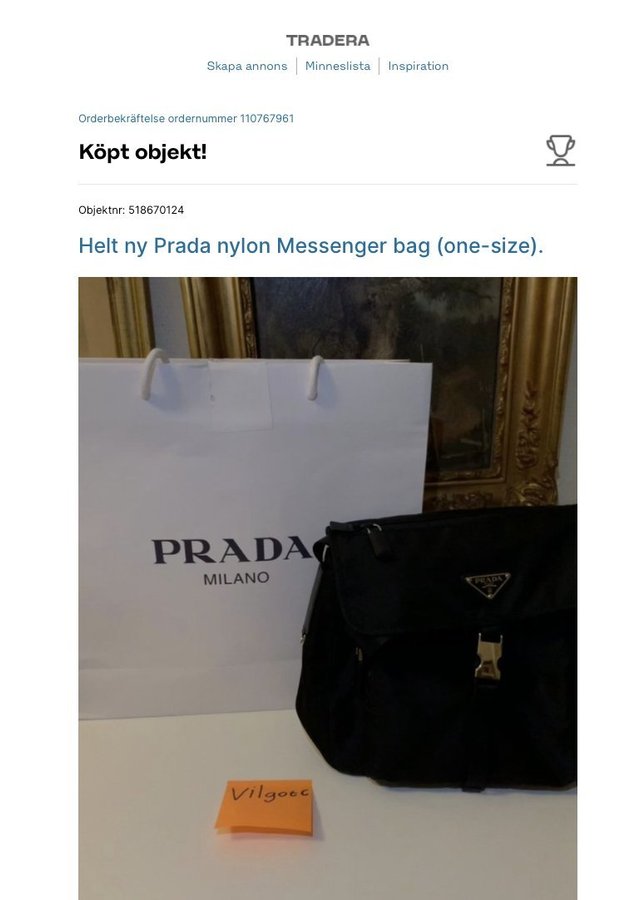Open the Prada Messenger bag listing title
640x900 pixels.
click(x=311, y=245)
